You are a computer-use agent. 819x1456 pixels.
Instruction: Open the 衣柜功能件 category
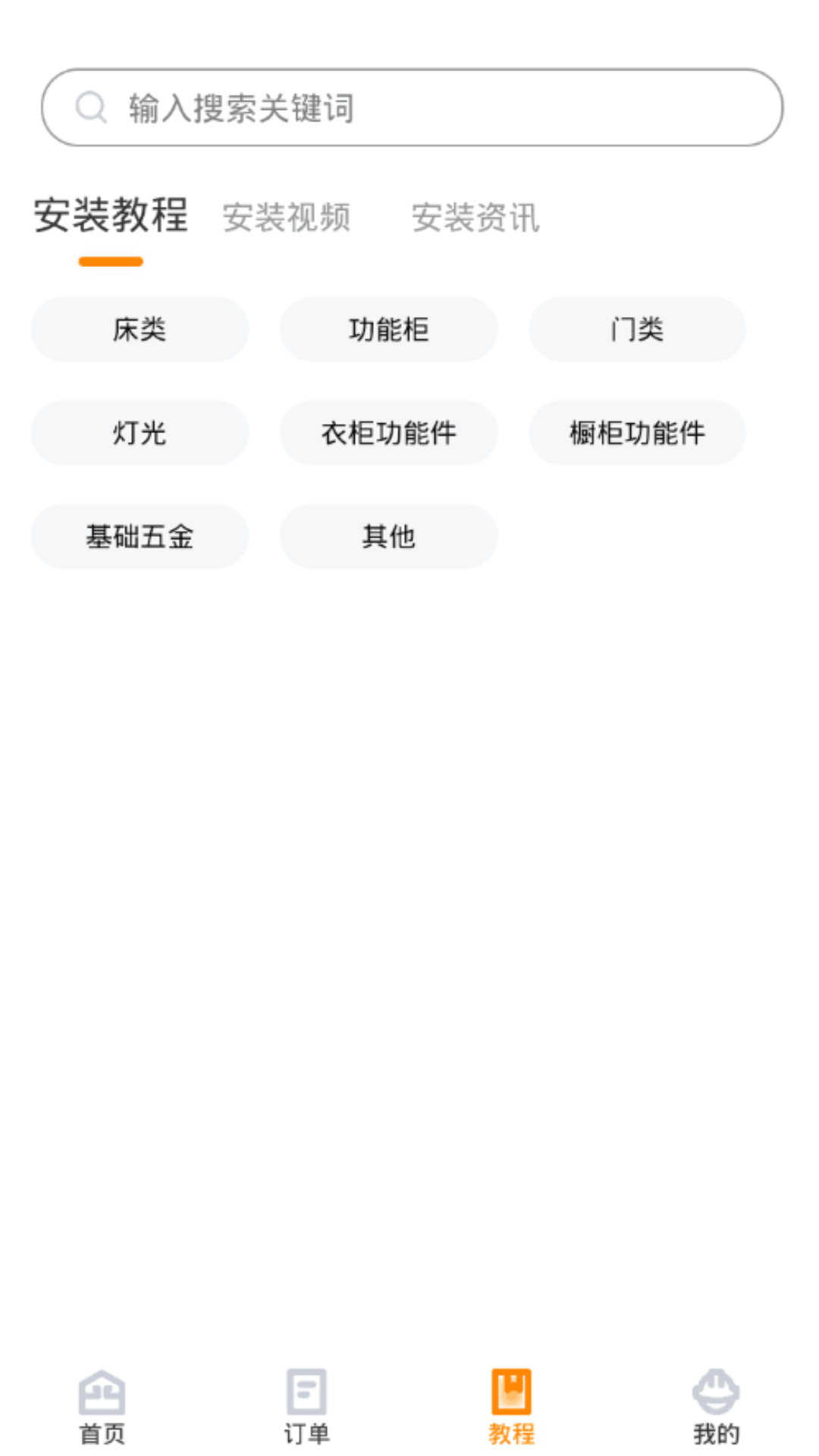tap(388, 433)
